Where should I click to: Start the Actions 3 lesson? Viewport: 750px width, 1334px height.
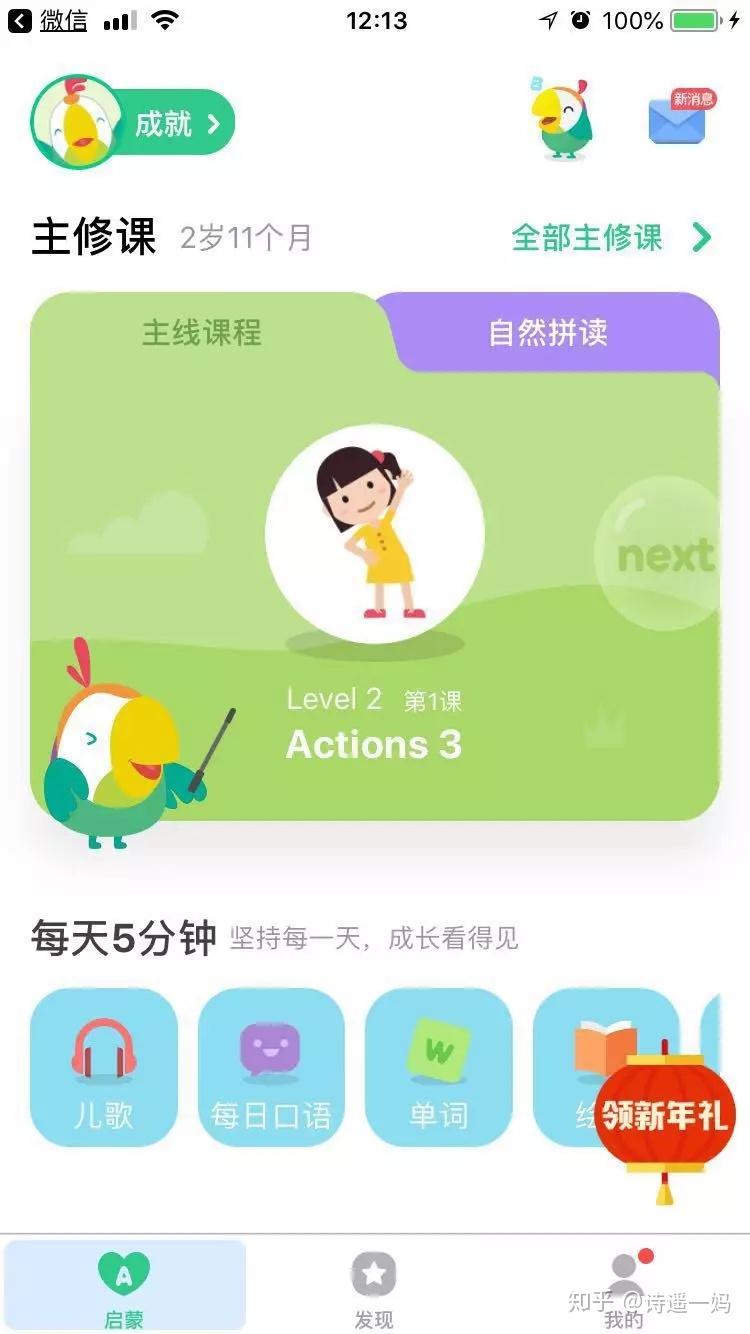click(374, 535)
